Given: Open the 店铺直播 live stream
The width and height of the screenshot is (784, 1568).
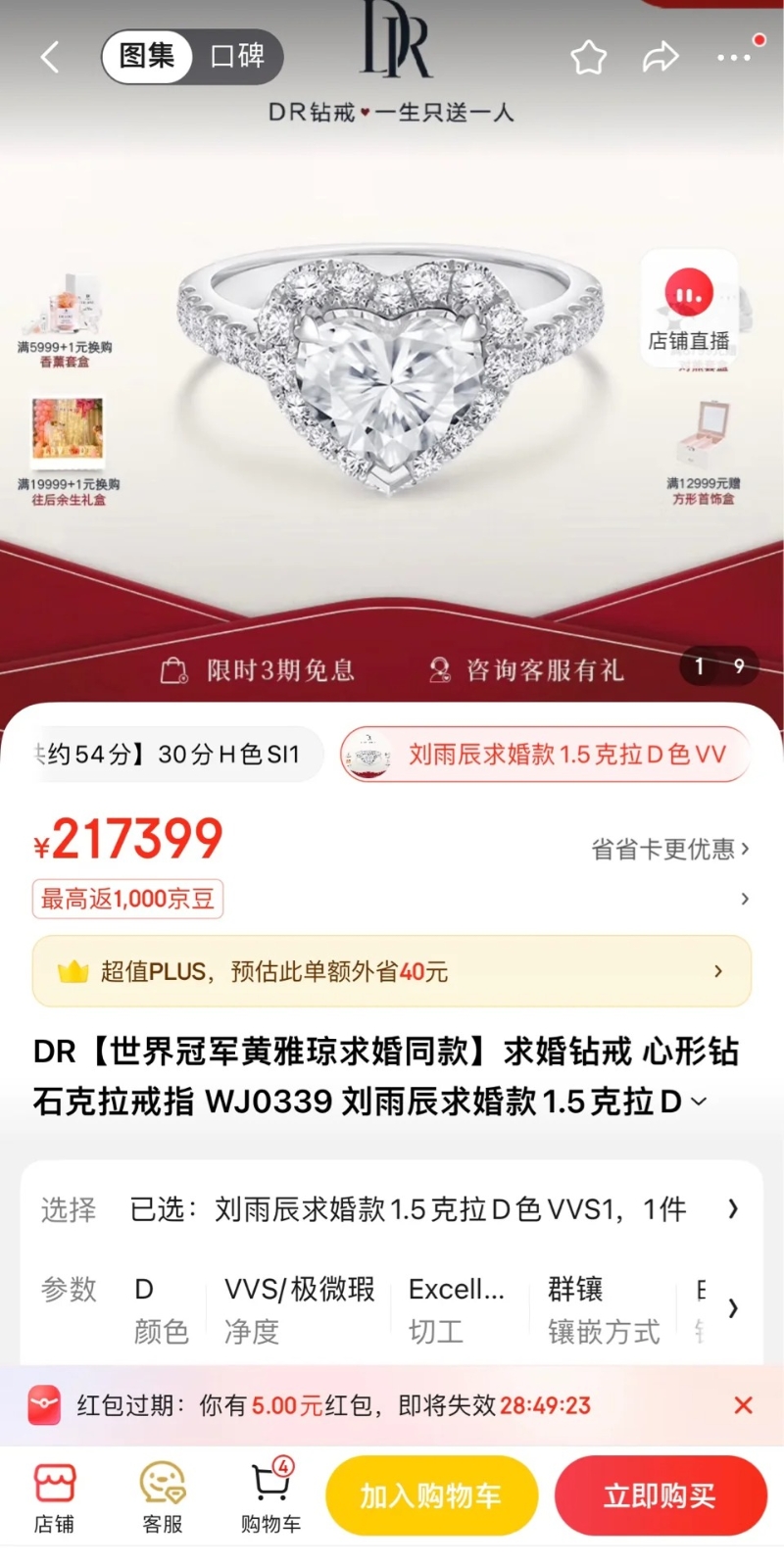Looking at the screenshot, I should point(689,309).
